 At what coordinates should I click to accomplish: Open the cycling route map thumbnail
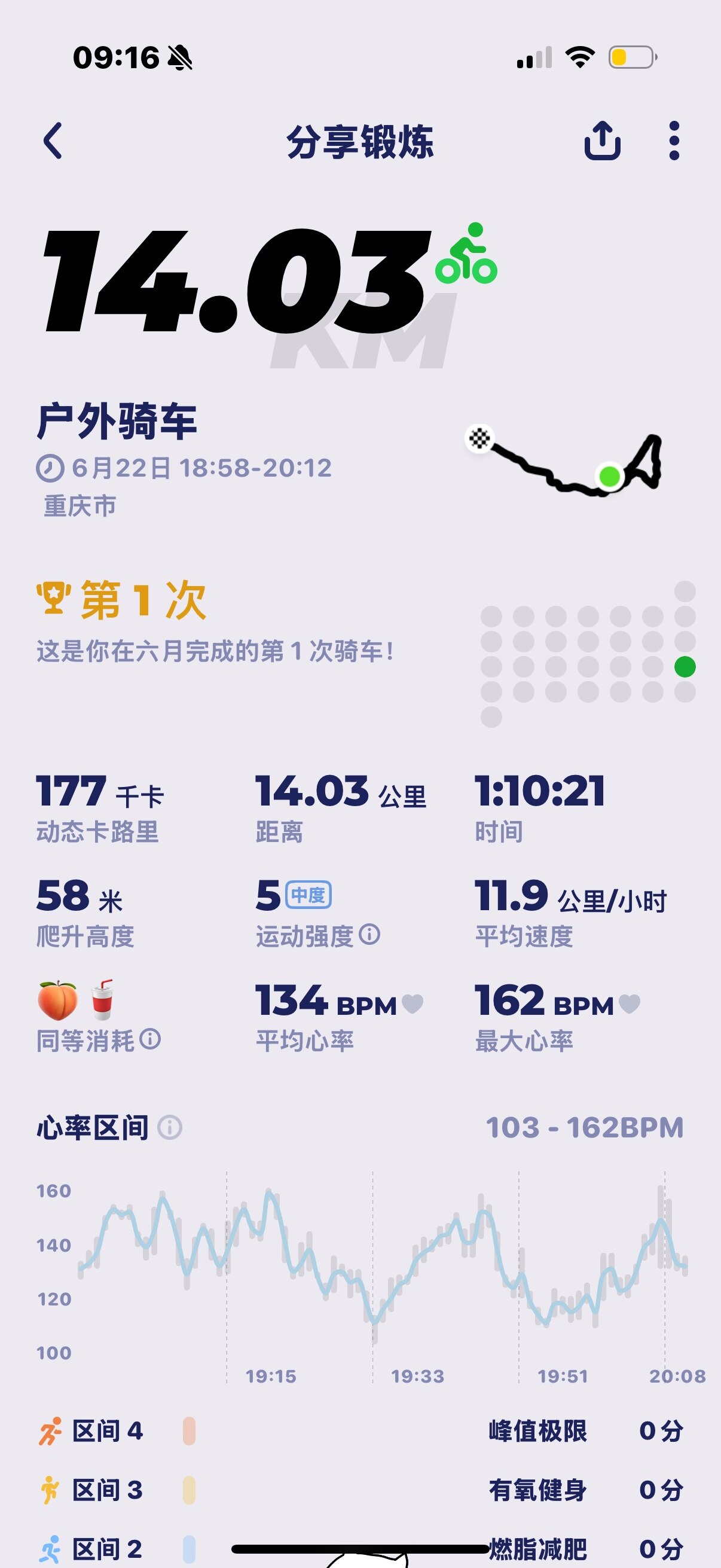click(564, 462)
